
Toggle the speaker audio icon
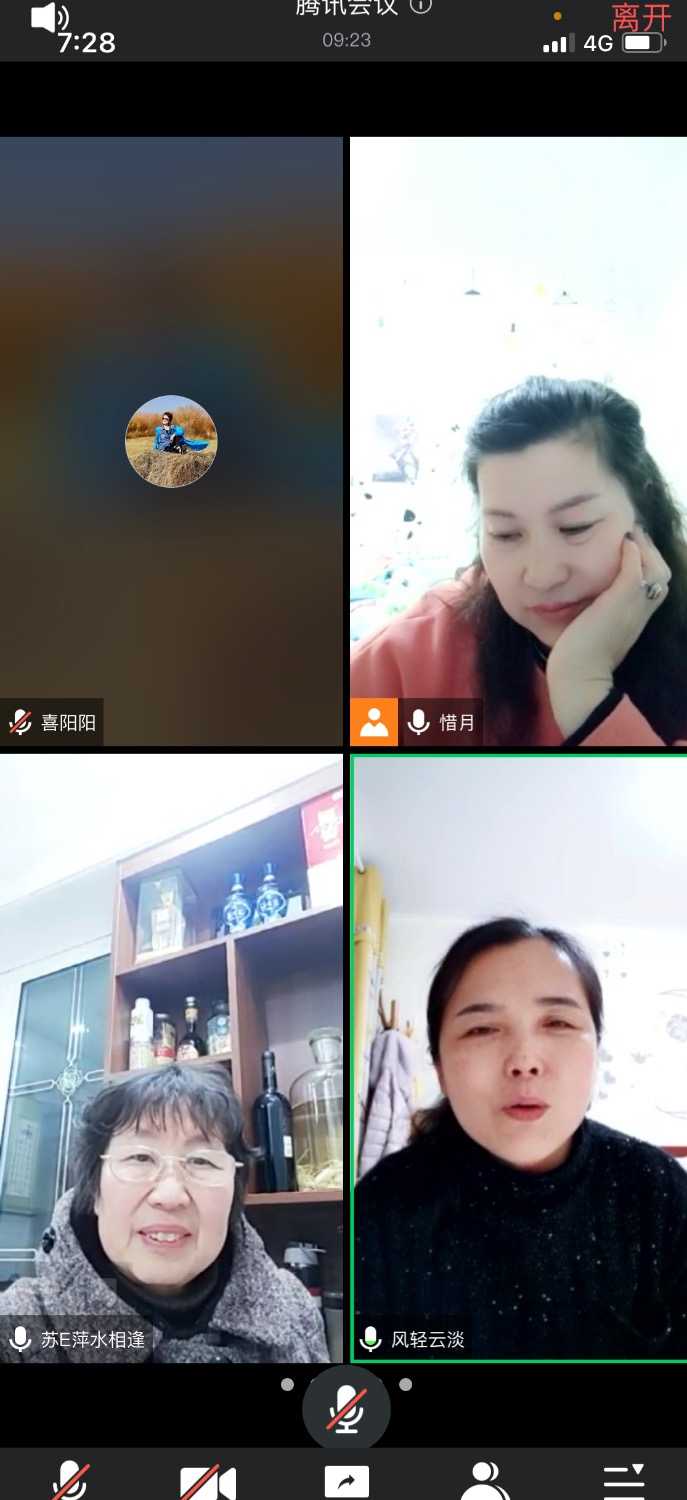tap(49, 17)
